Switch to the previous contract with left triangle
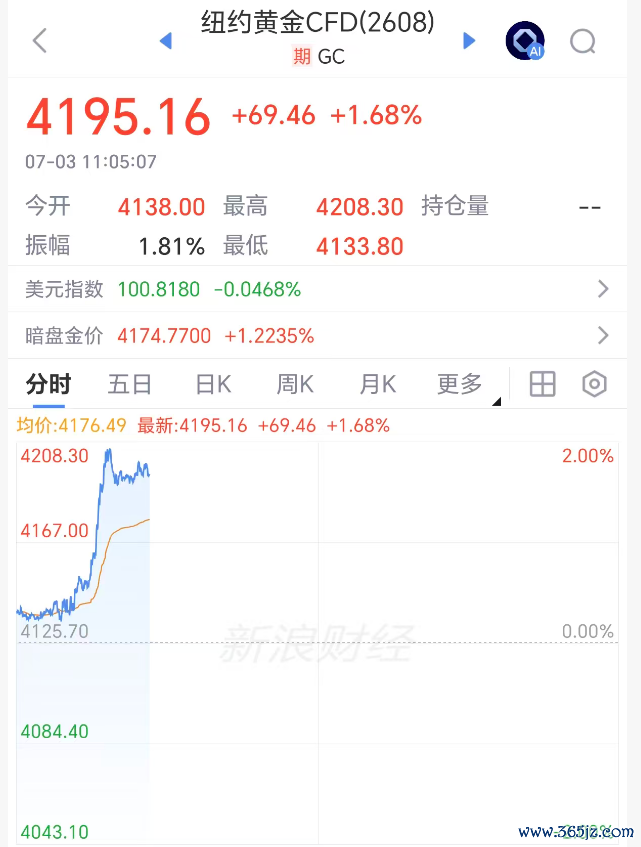 click(x=166, y=41)
